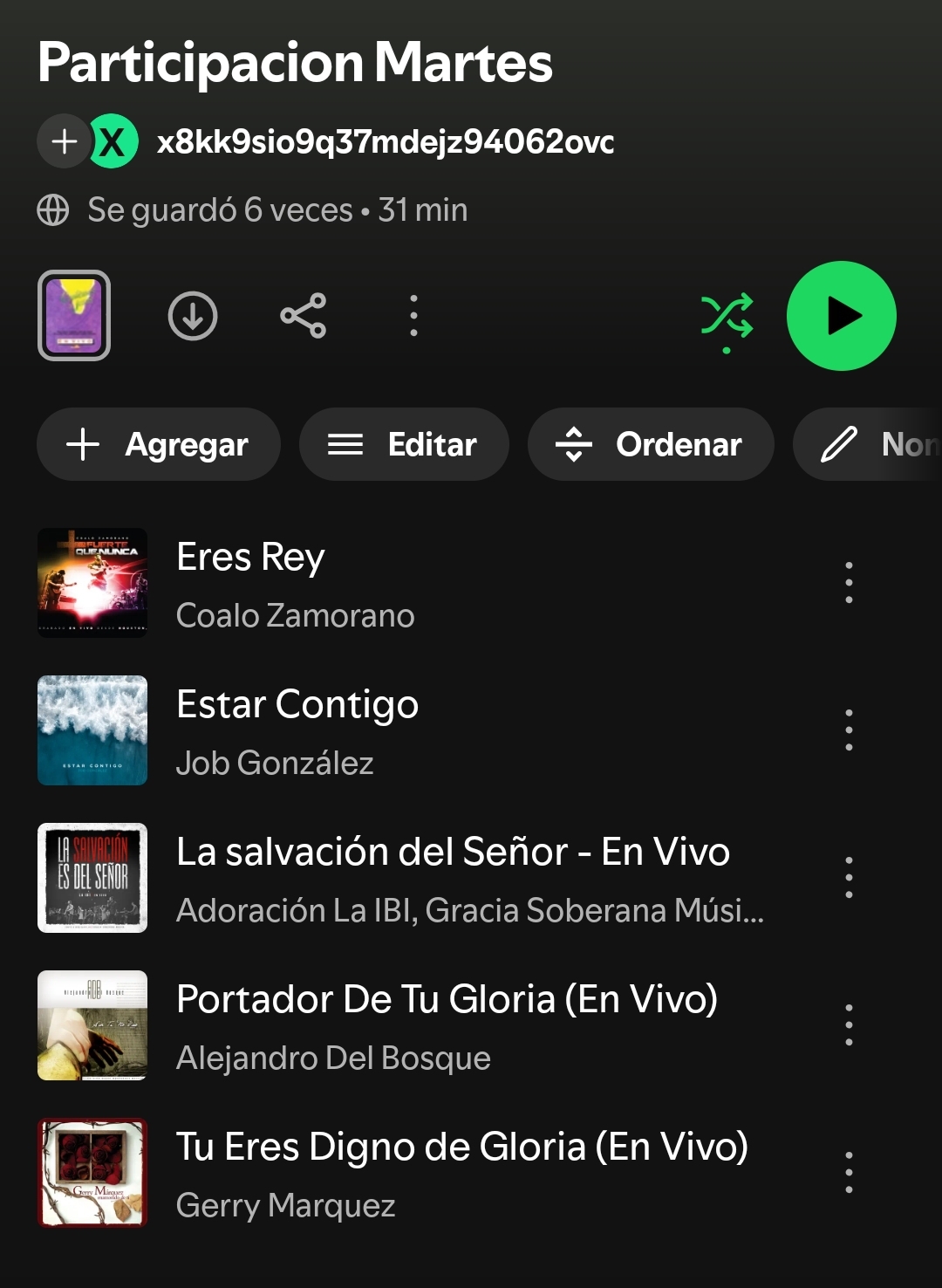The width and height of the screenshot is (942, 1288).
Task: Invite collaborators with the plus icon
Action: click(x=64, y=141)
